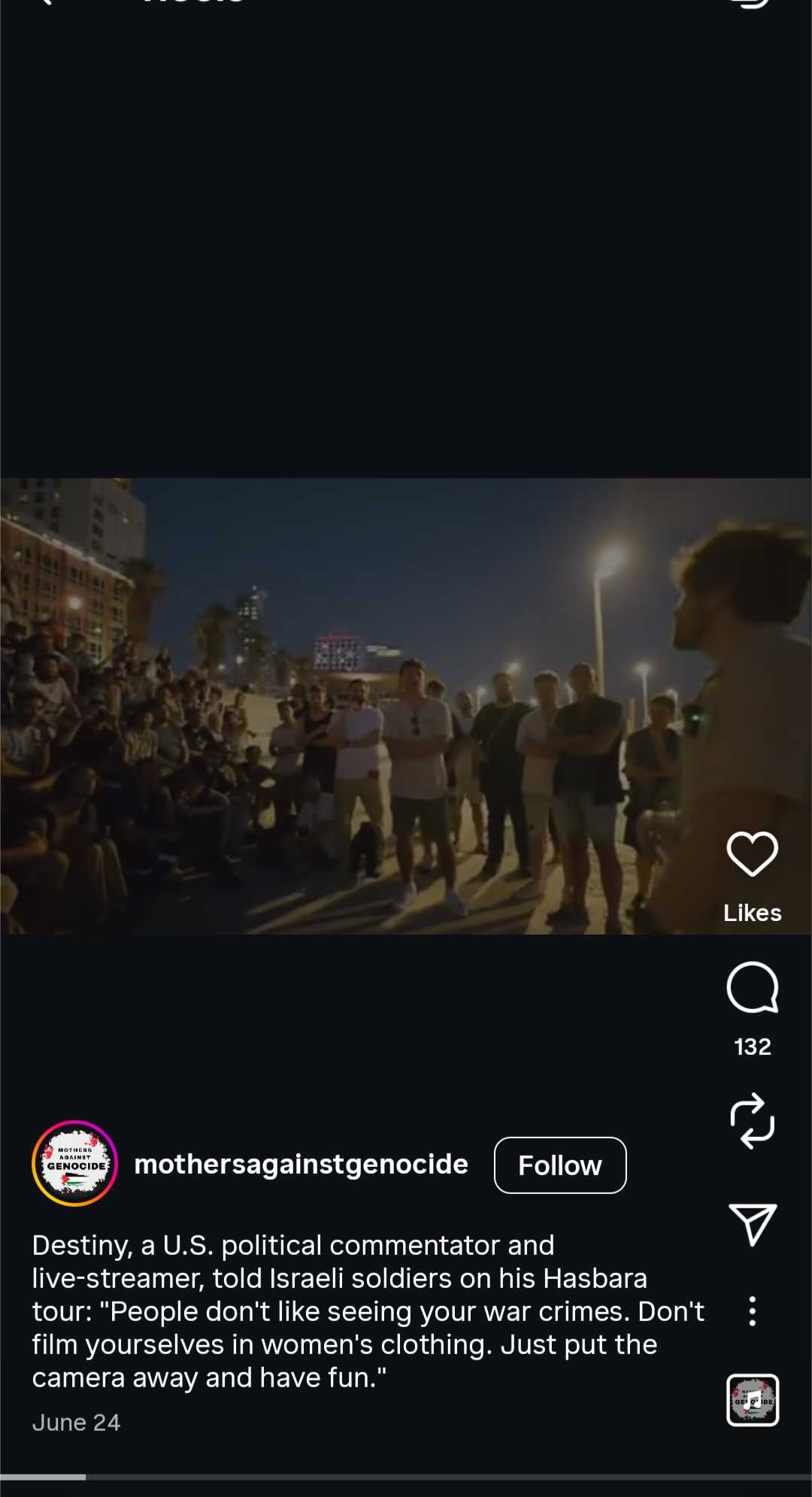Open the three-dot options menu
Viewport: 812px width, 1497px height.
point(752,1311)
